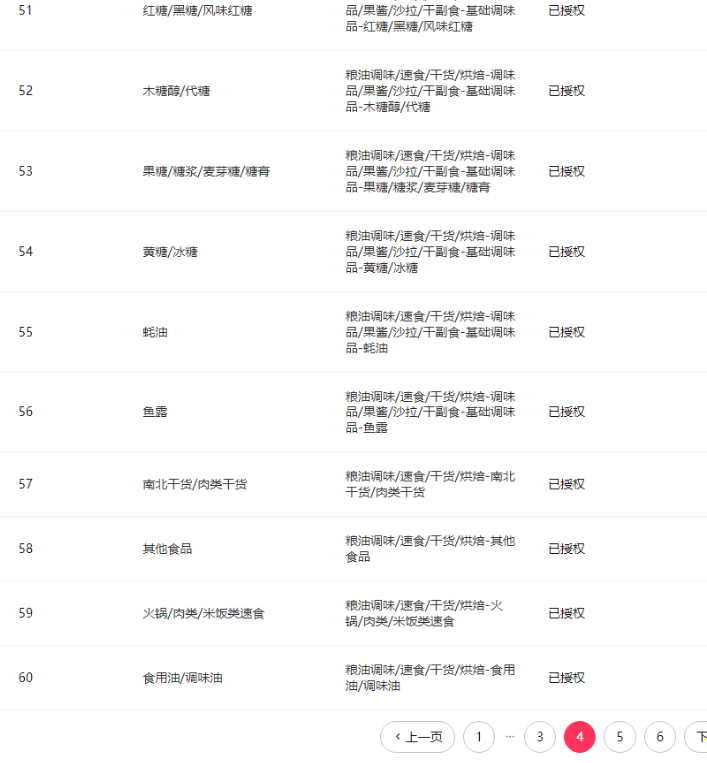Jump to page 1
The width and height of the screenshot is (707, 763).
coord(478,737)
